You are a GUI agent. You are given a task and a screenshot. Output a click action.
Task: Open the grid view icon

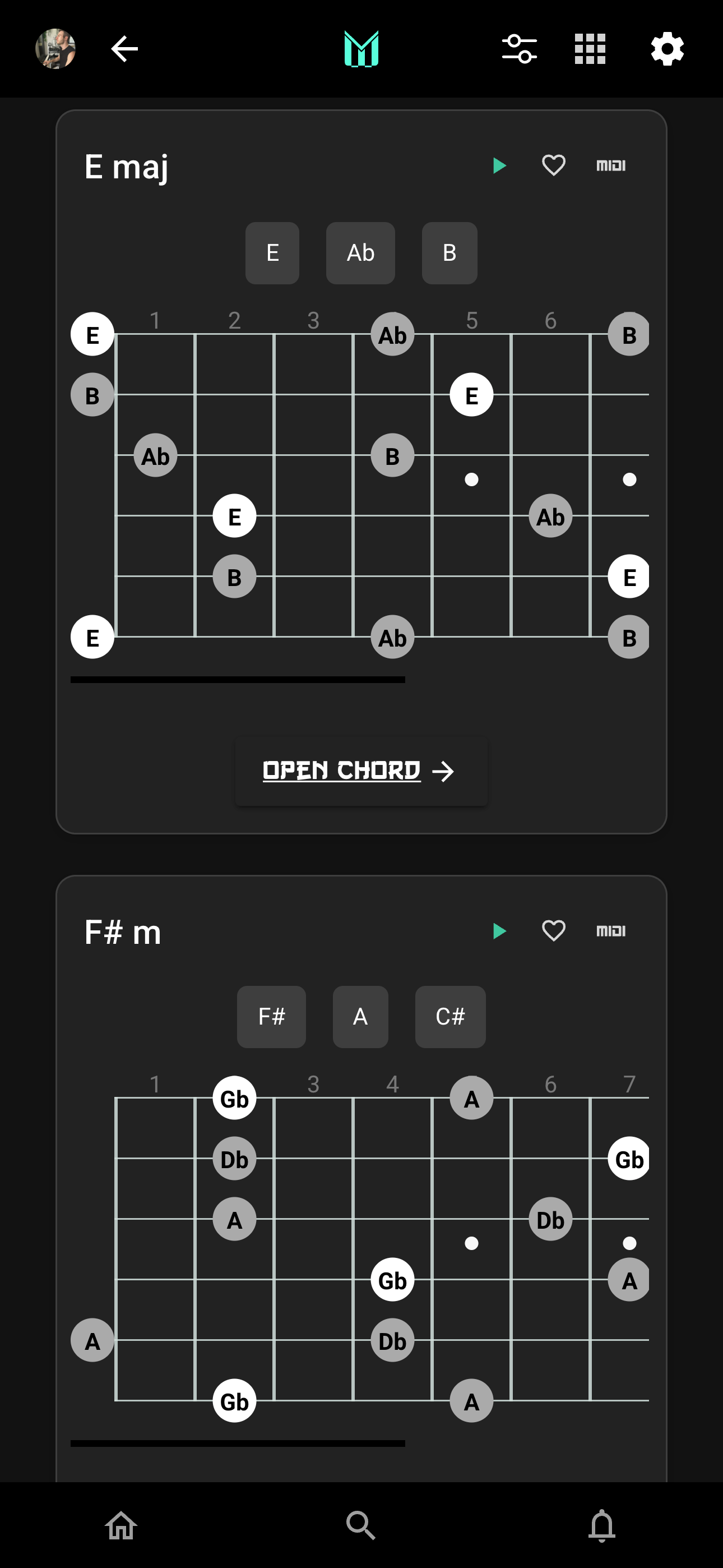click(x=590, y=49)
